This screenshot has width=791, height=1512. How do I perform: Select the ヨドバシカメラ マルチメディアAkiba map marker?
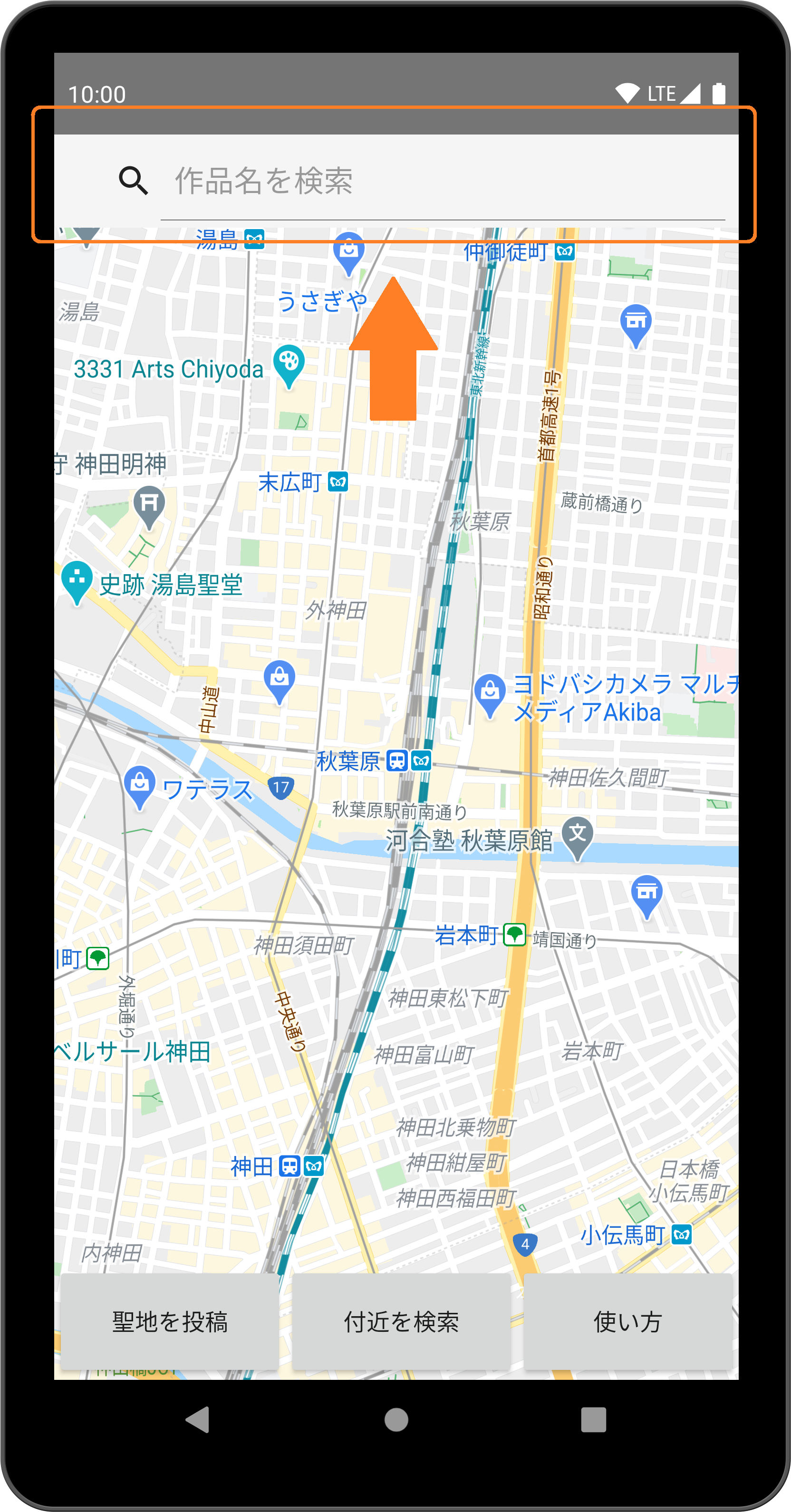click(490, 693)
